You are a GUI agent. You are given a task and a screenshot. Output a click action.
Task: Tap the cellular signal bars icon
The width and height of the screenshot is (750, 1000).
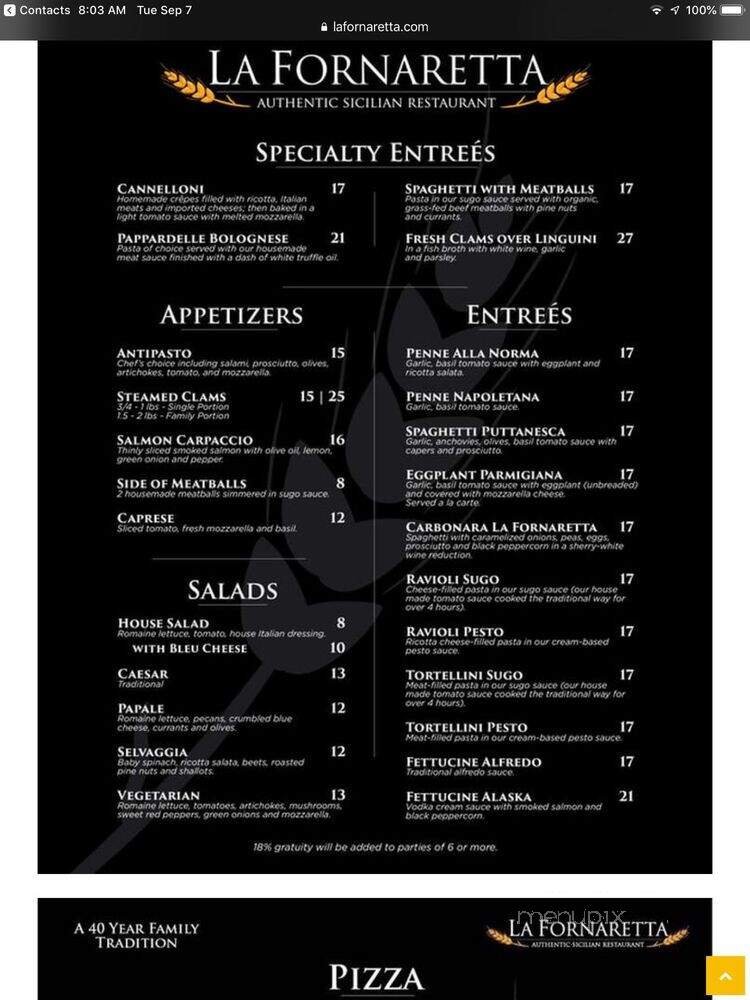(x=657, y=10)
